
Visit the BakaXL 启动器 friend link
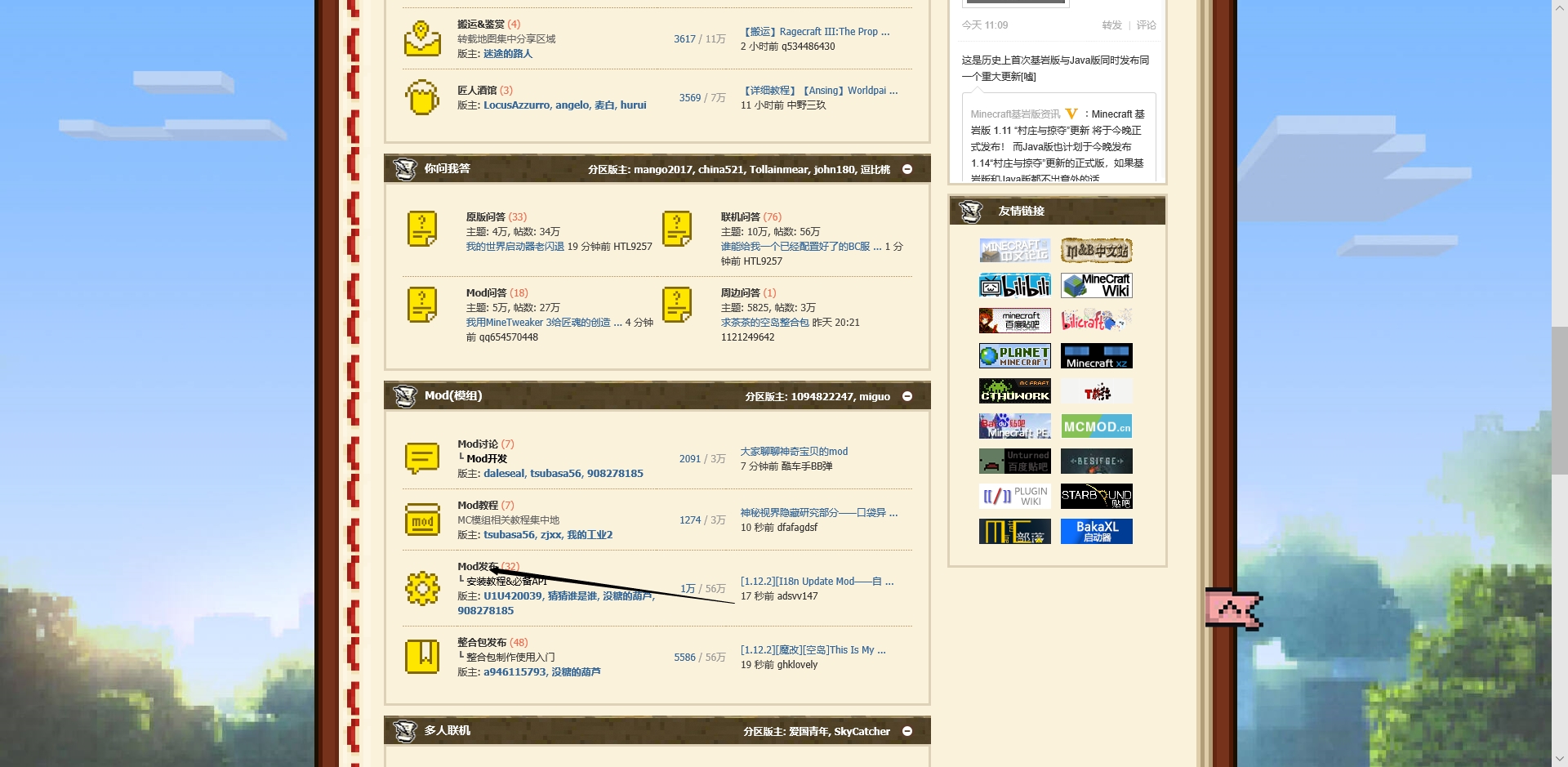1096,532
